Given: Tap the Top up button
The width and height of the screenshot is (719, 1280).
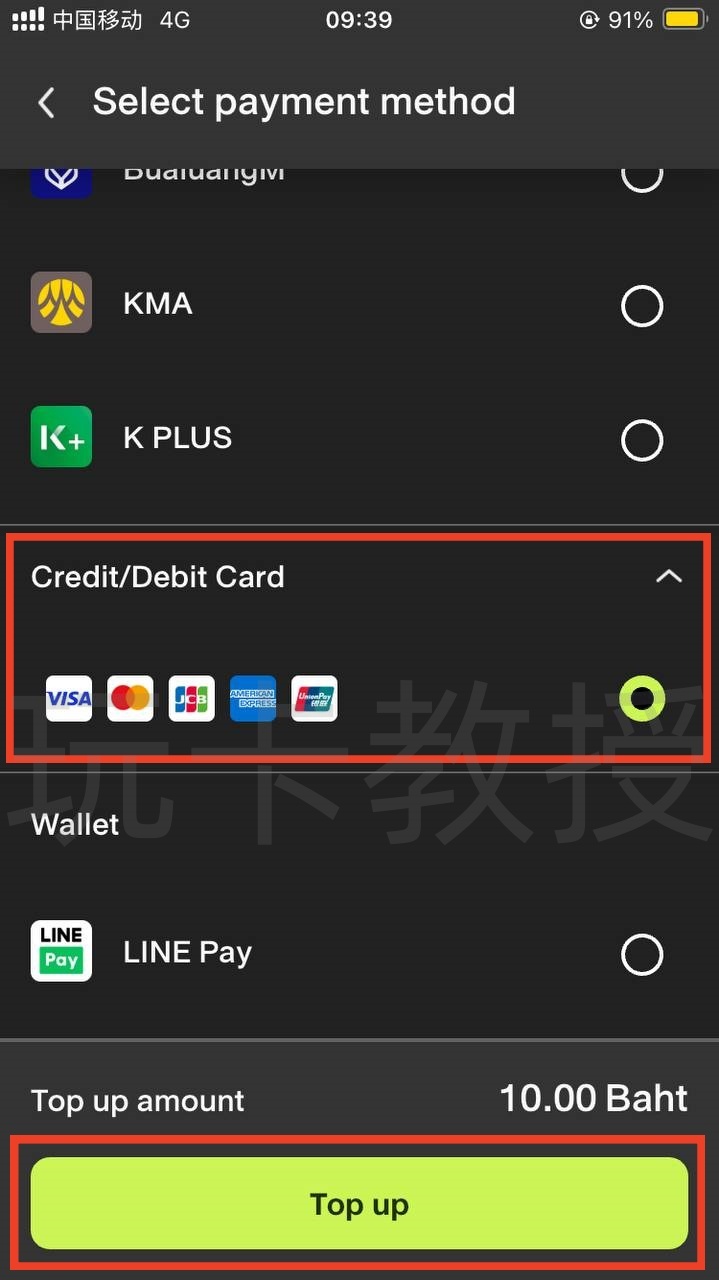Looking at the screenshot, I should pyautogui.click(x=359, y=1204).
